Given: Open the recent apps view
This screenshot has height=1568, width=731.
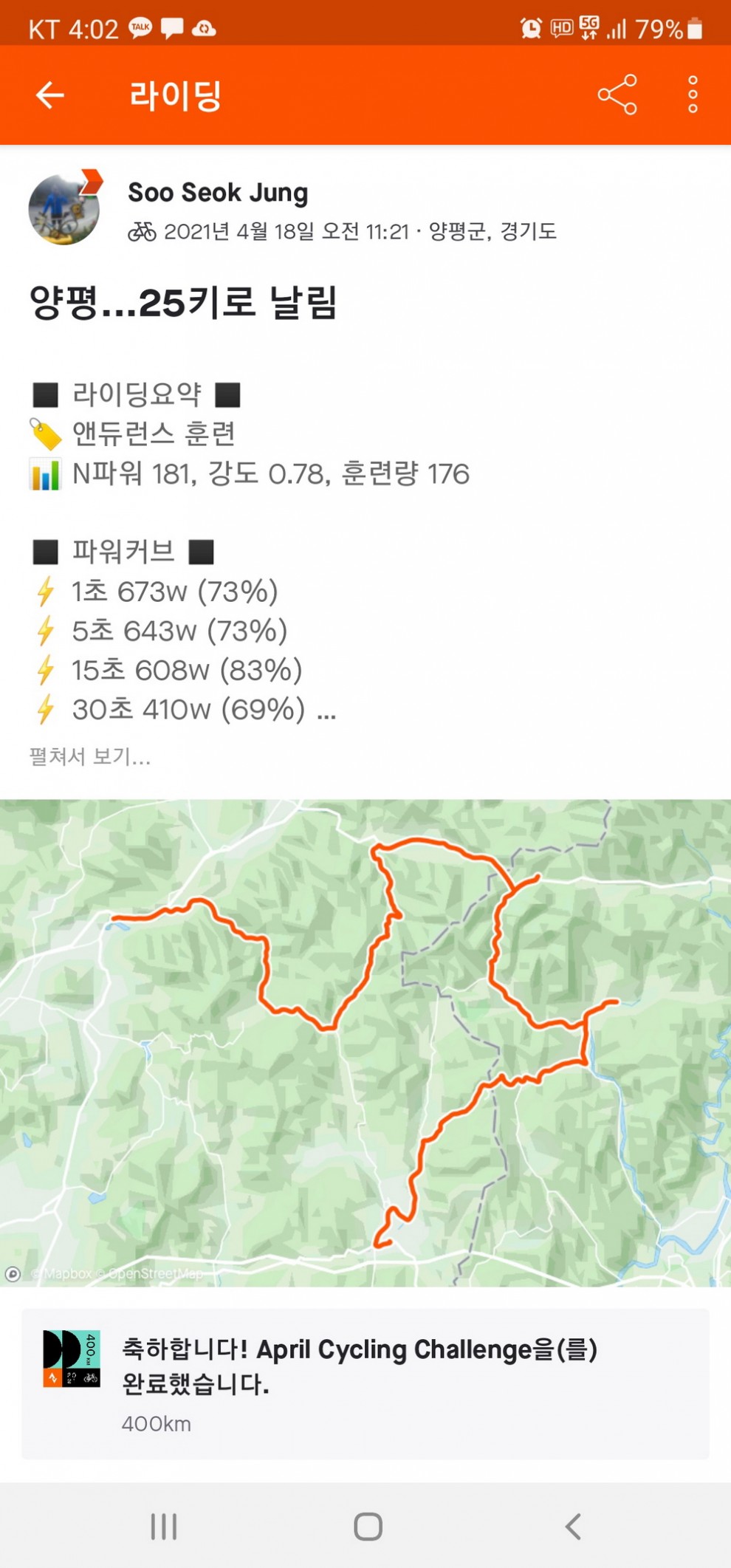Looking at the screenshot, I should [164, 1526].
